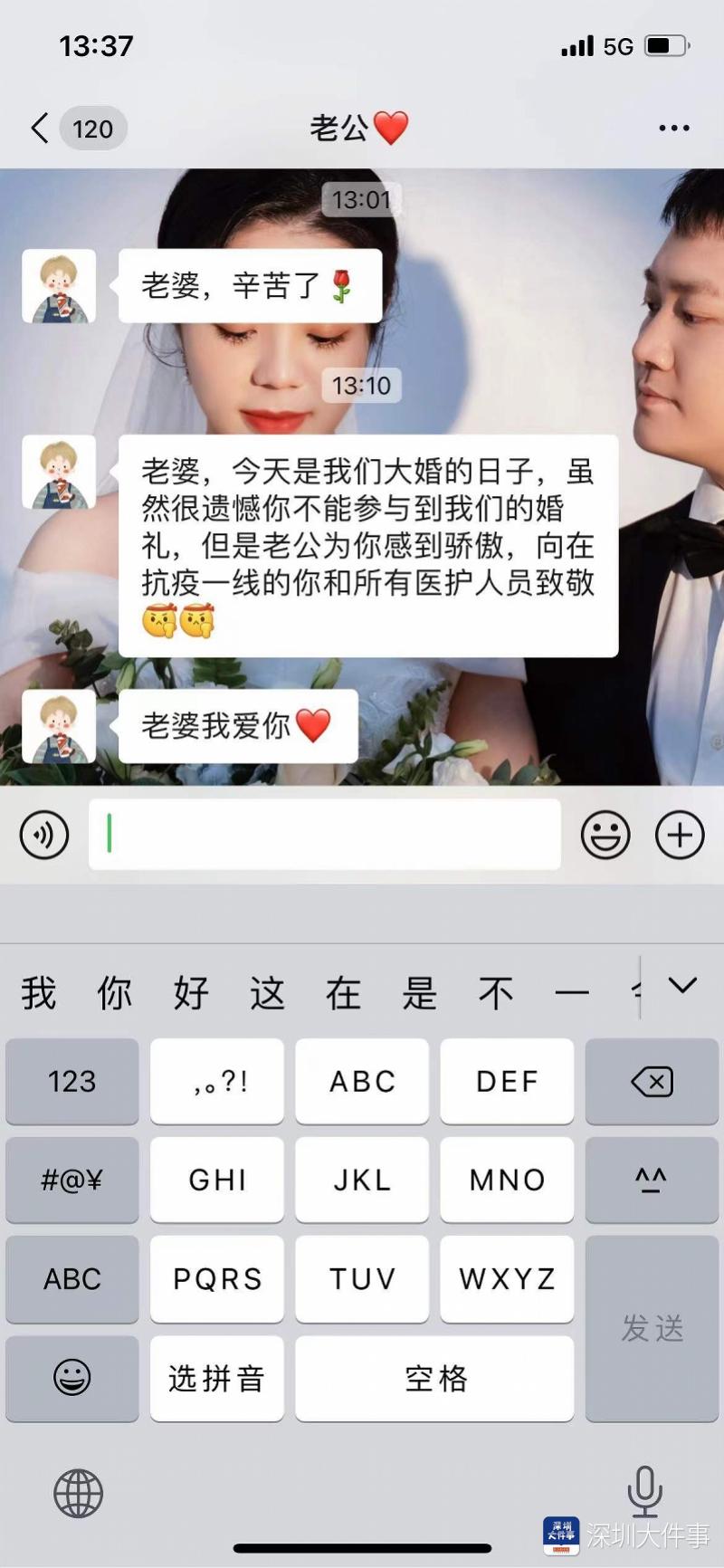Image resolution: width=724 pixels, height=1568 pixels.
Task: Hit the backspace key
Action: tap(652, 1081)
